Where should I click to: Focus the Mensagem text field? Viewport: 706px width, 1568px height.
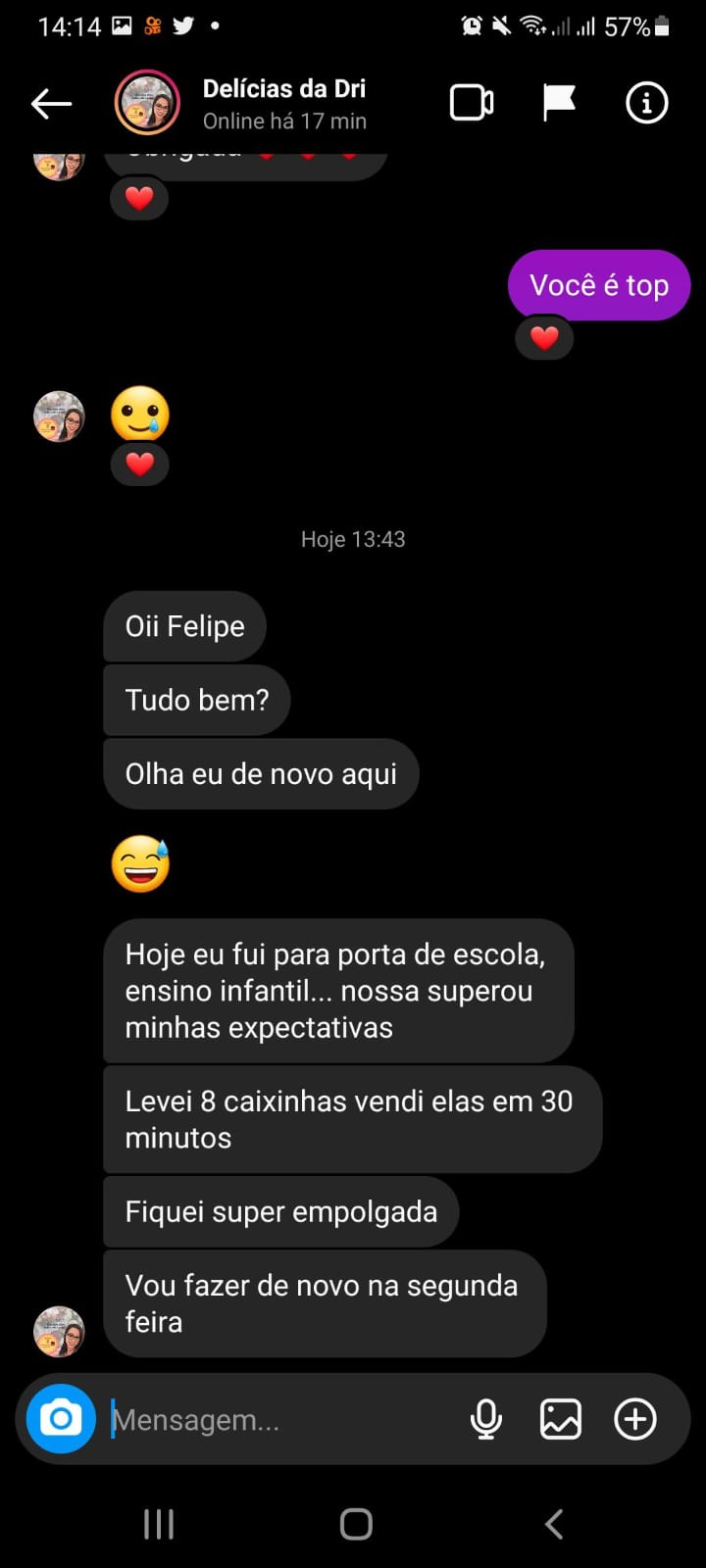point(275,1419)
